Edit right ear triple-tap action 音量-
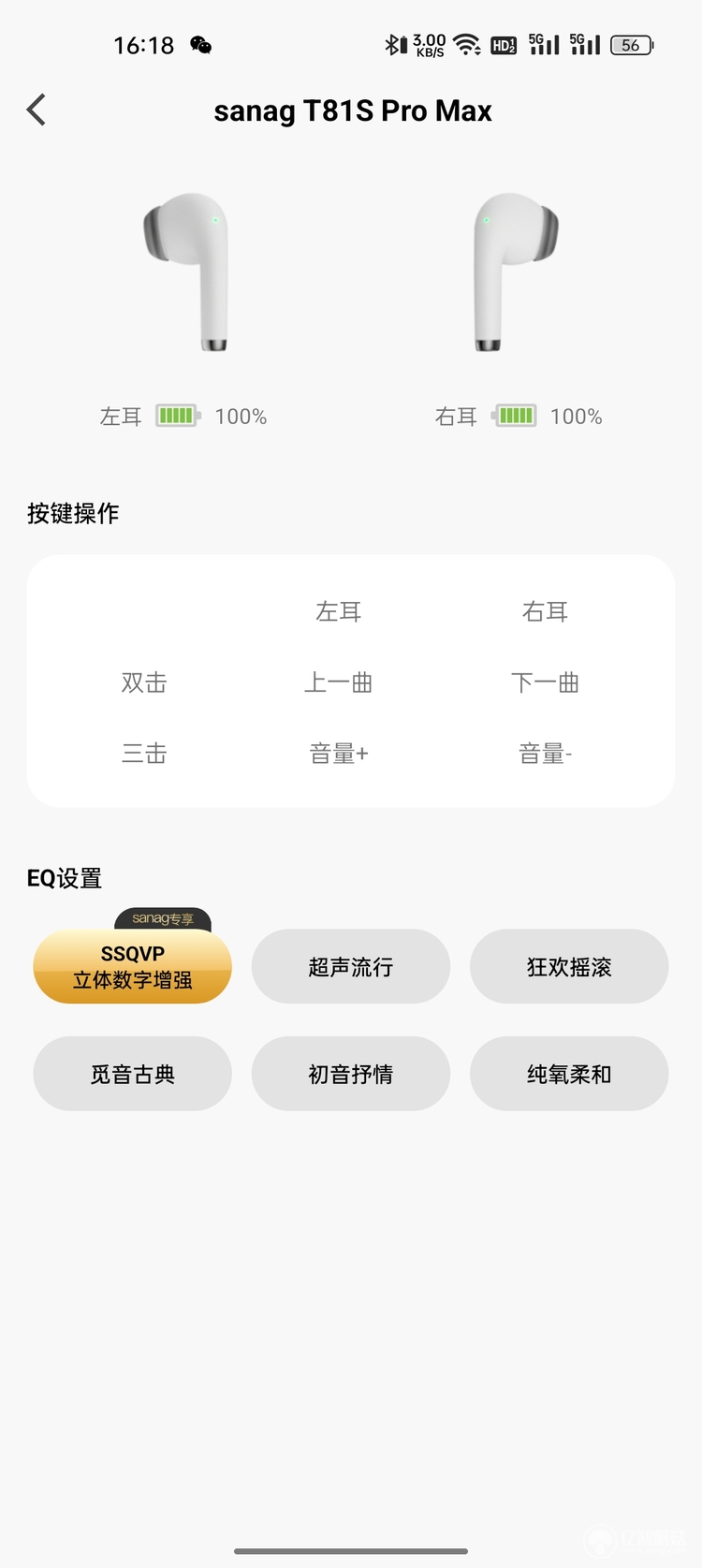Viewport: 702px width, 1568px height. (x=545, y=754)
